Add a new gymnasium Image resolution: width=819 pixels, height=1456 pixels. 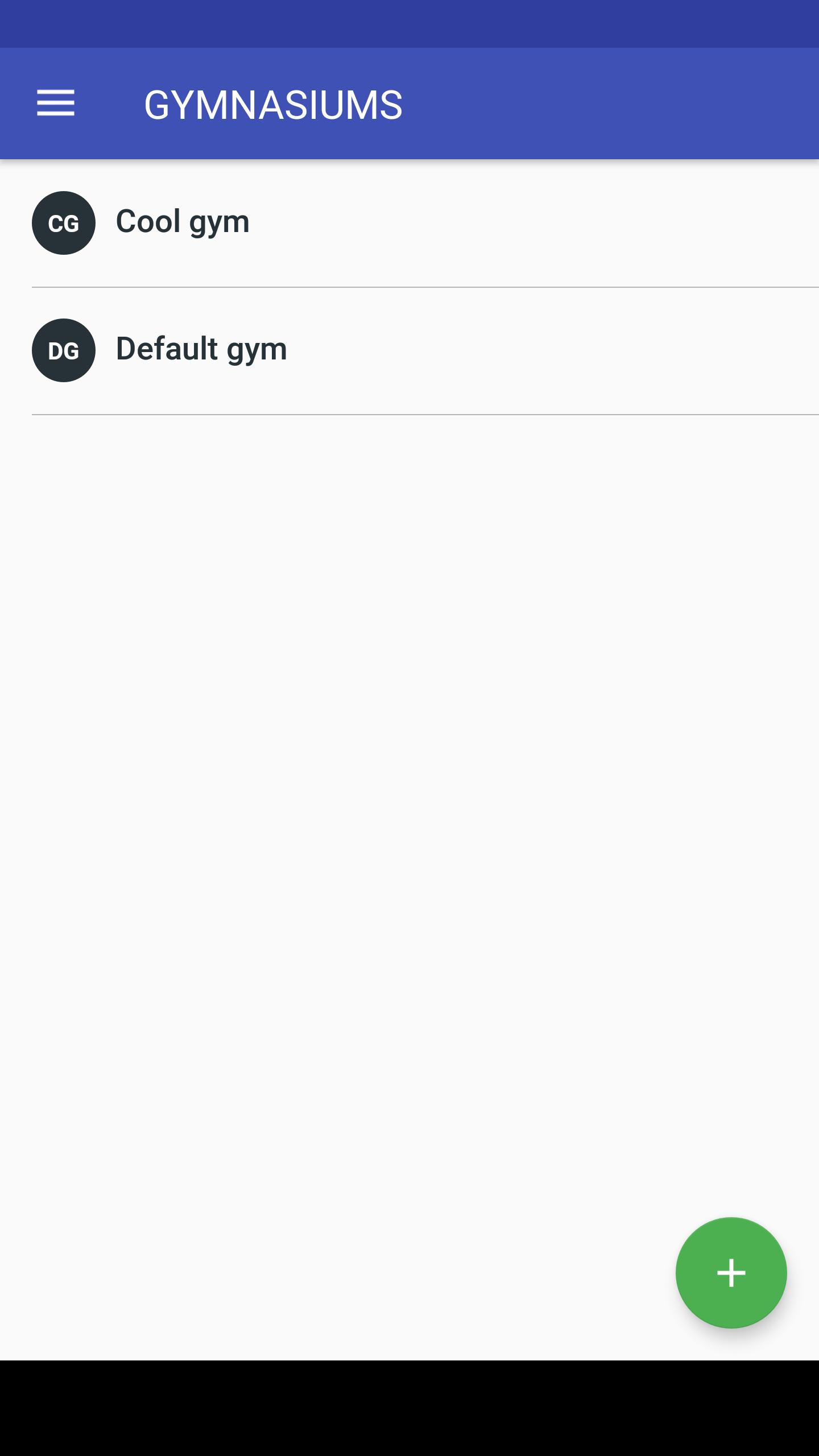coord(731,1272)
